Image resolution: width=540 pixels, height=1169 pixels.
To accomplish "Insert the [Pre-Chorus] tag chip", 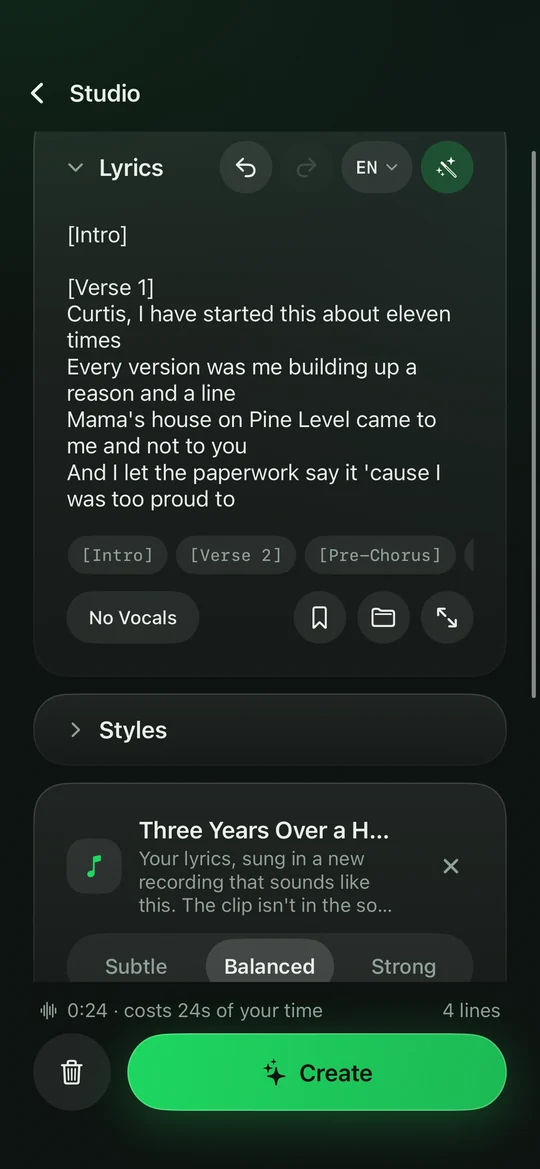I will pyautogui.click(x=380, y=555).
